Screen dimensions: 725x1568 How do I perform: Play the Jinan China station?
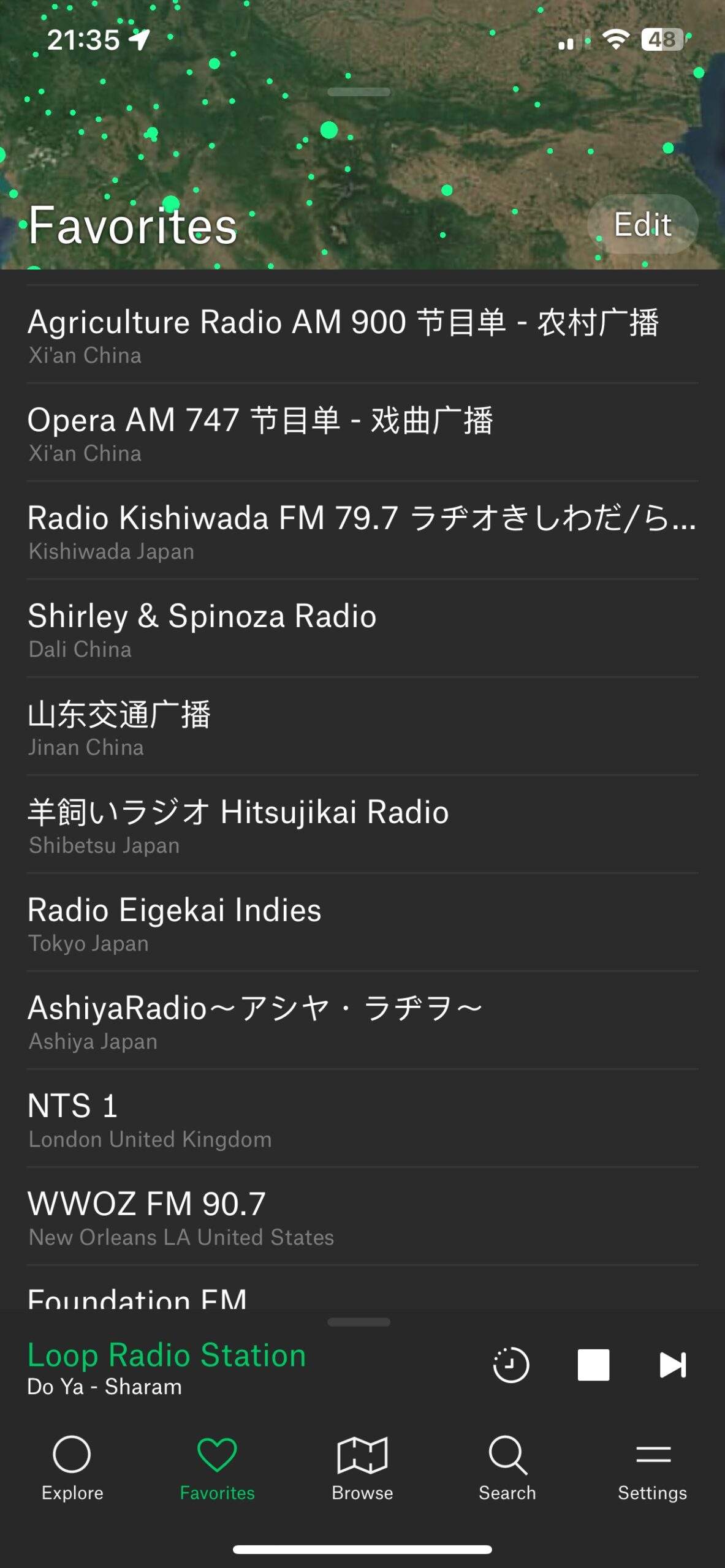click(120, 726)
